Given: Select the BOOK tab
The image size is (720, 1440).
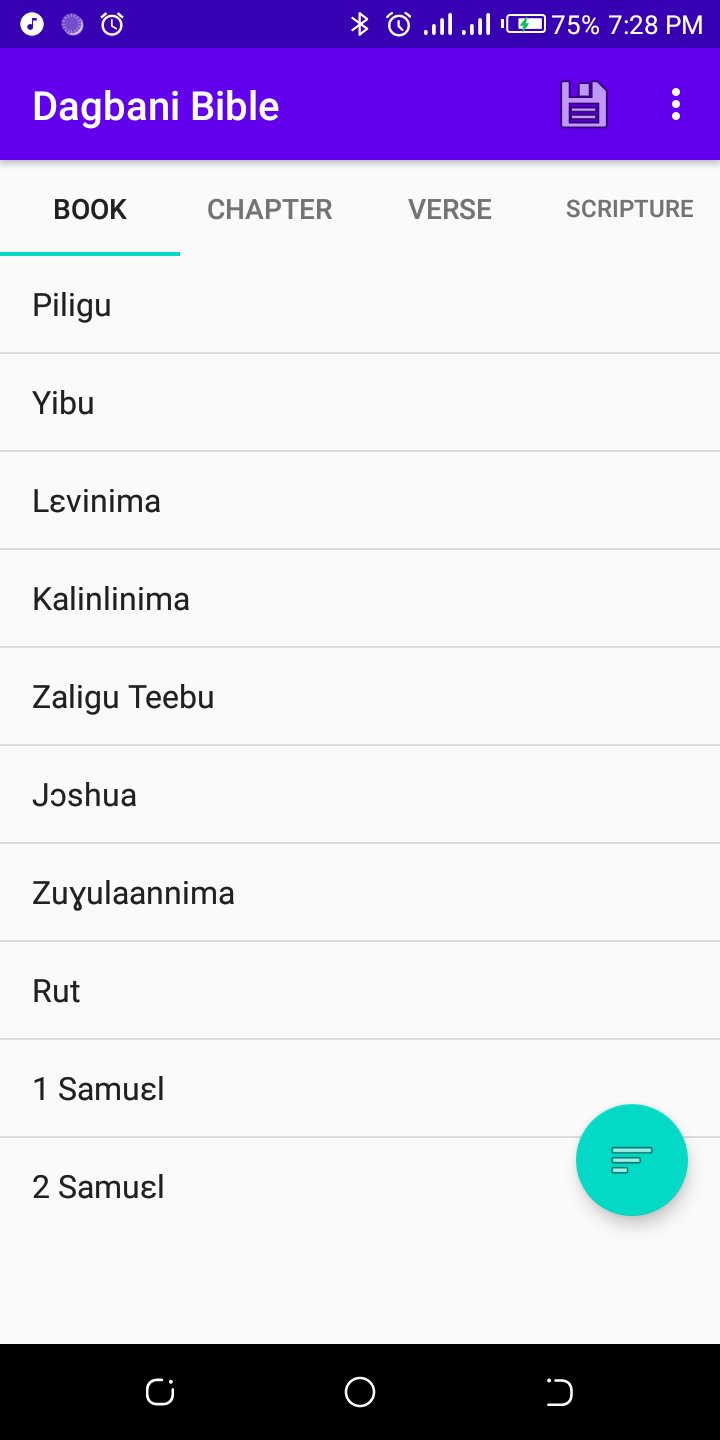Looking at the screenshot, I should click(89, 209).
